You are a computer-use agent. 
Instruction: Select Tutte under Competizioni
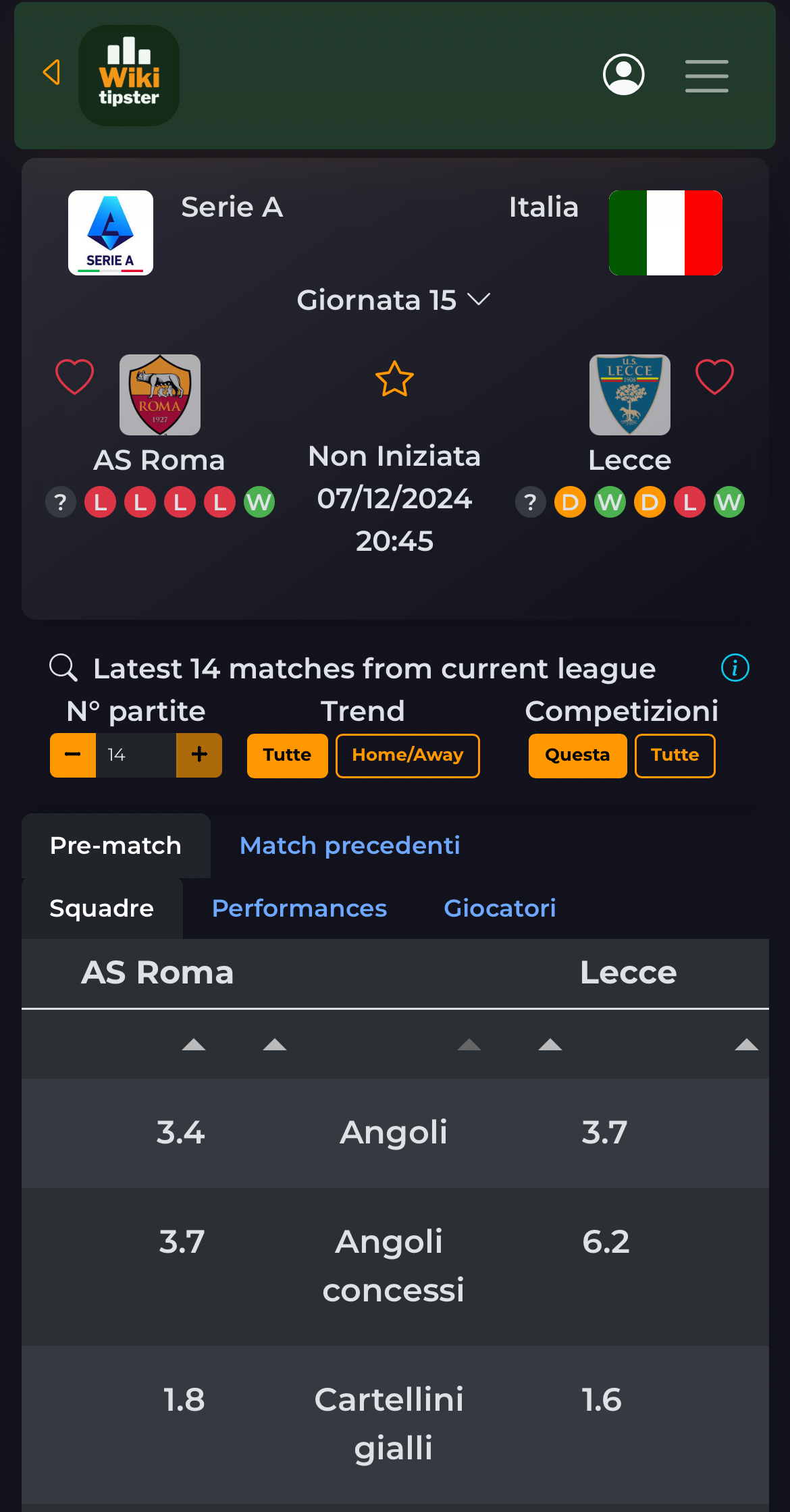pyautogui.click(x=675, y=755)
